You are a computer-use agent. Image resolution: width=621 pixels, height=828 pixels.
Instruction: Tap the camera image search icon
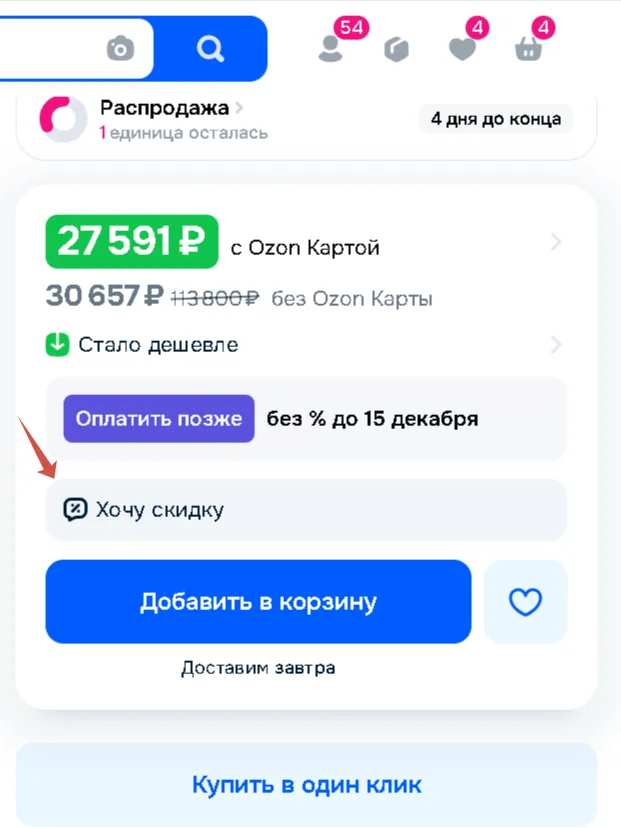point(120,48)
